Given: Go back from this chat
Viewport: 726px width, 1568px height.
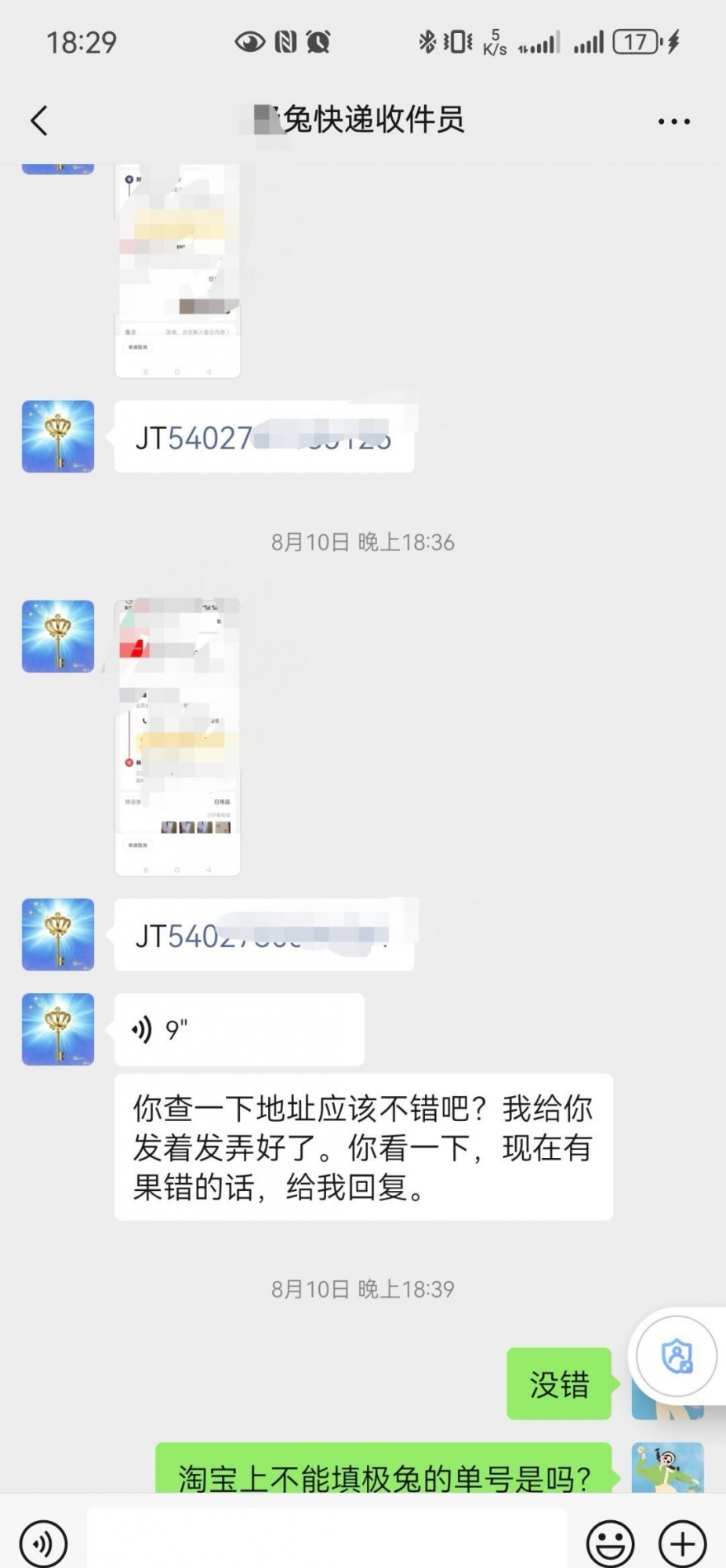Looking at the screenshot, I should (39, 121).
